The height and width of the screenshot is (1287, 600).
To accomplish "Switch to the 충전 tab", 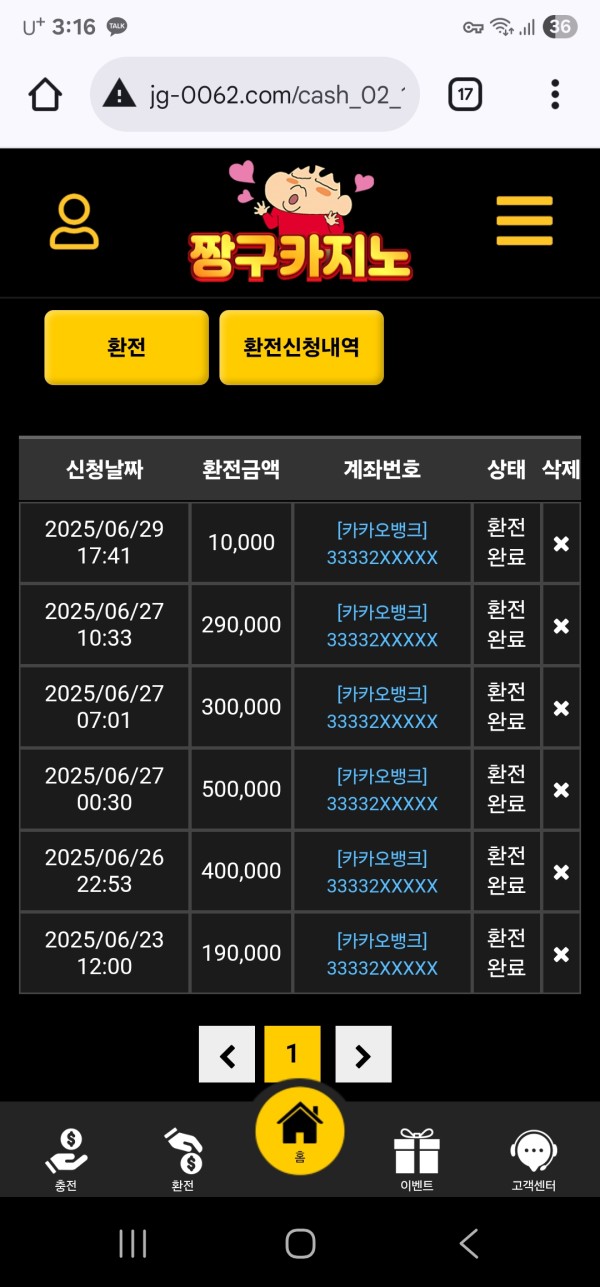I will [66, 1157].
